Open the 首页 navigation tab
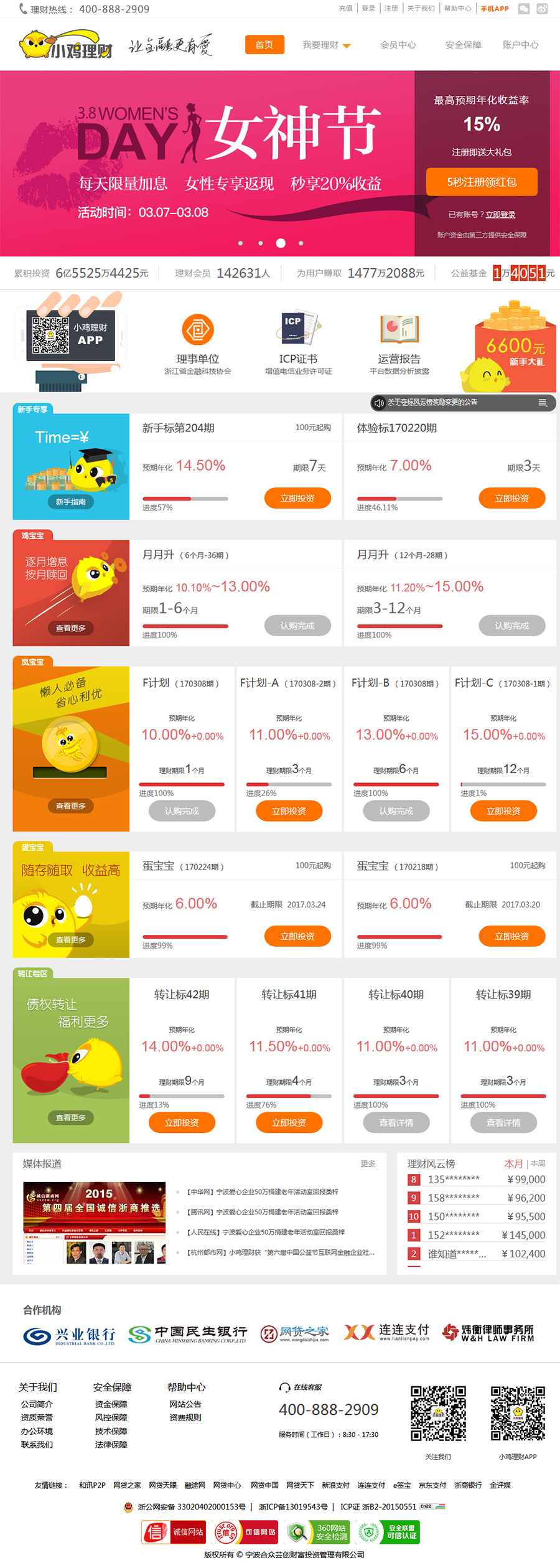The height and width of the screenshot is (1568, 560). (x=264, y=45)
